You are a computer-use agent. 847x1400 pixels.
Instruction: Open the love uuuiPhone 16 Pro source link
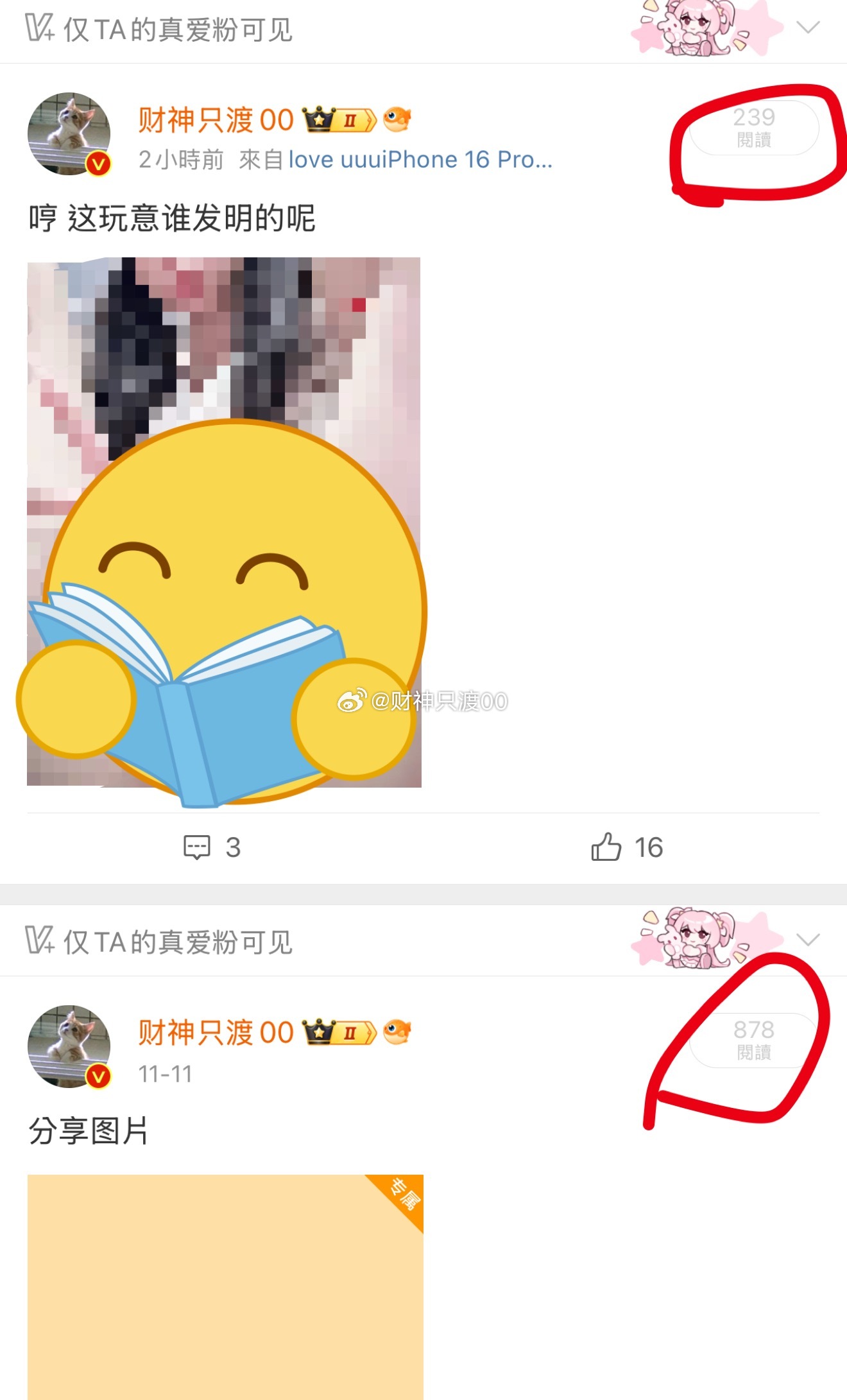click(420, 160)
